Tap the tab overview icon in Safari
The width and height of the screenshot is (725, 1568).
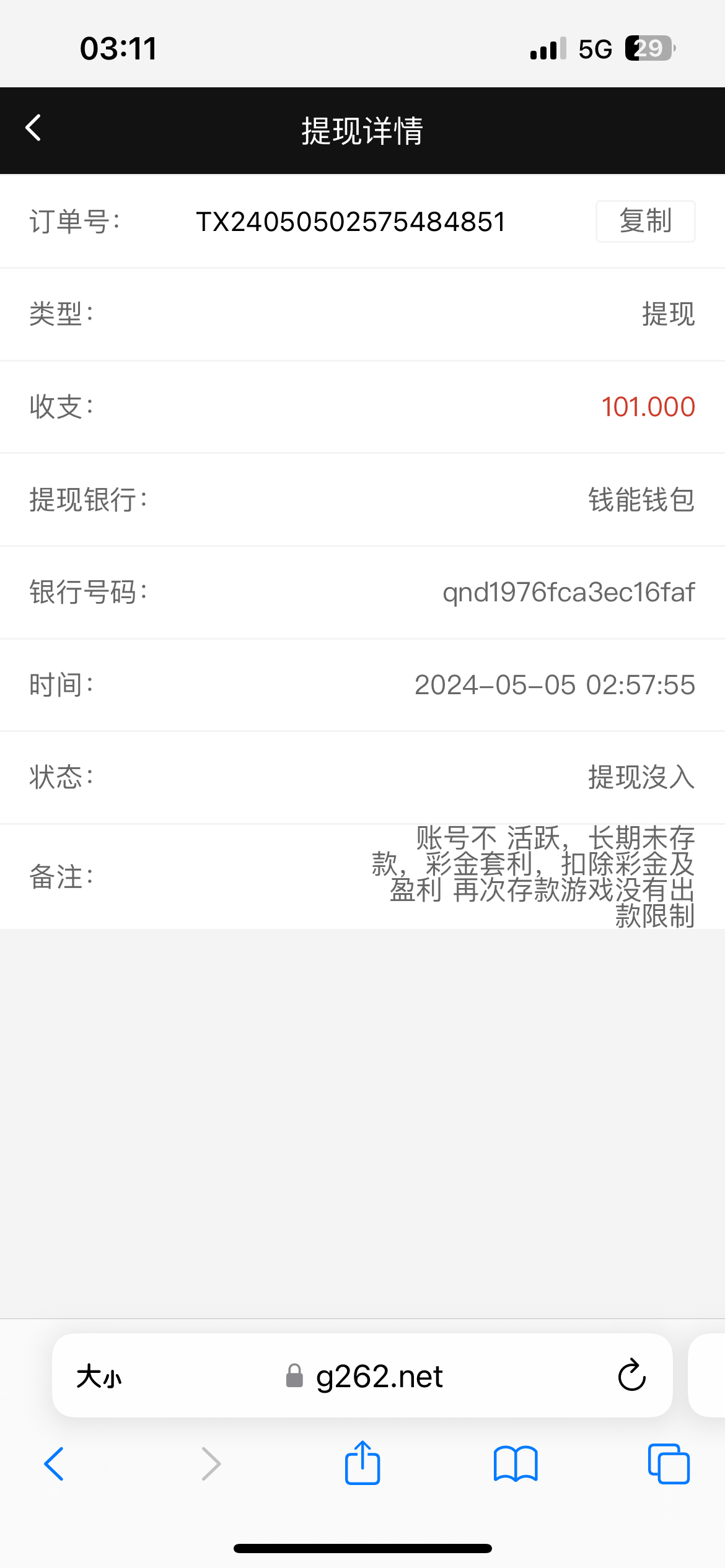pos(668,1464)
